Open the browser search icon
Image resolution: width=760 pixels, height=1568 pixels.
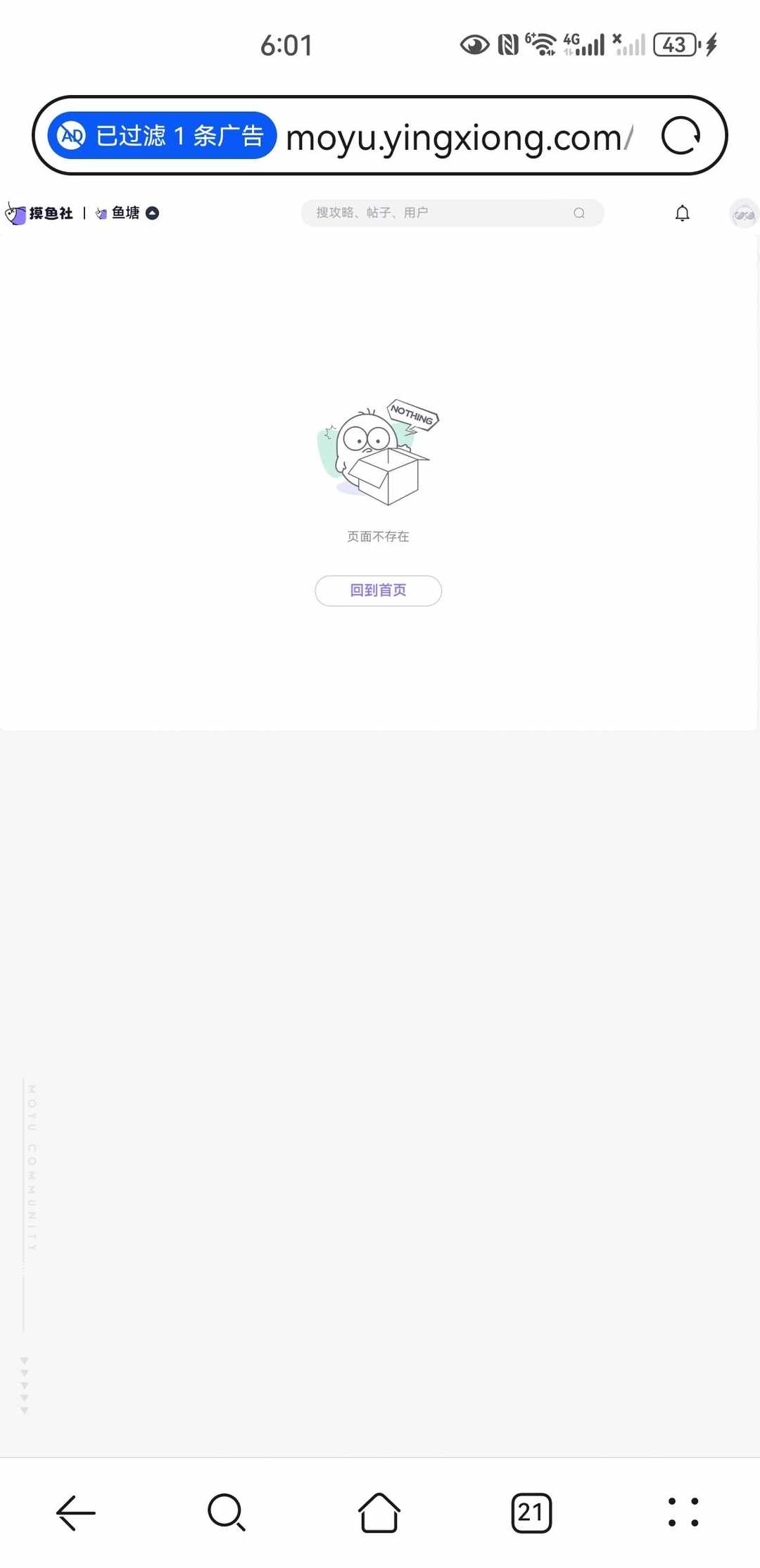click(227, 1512)
